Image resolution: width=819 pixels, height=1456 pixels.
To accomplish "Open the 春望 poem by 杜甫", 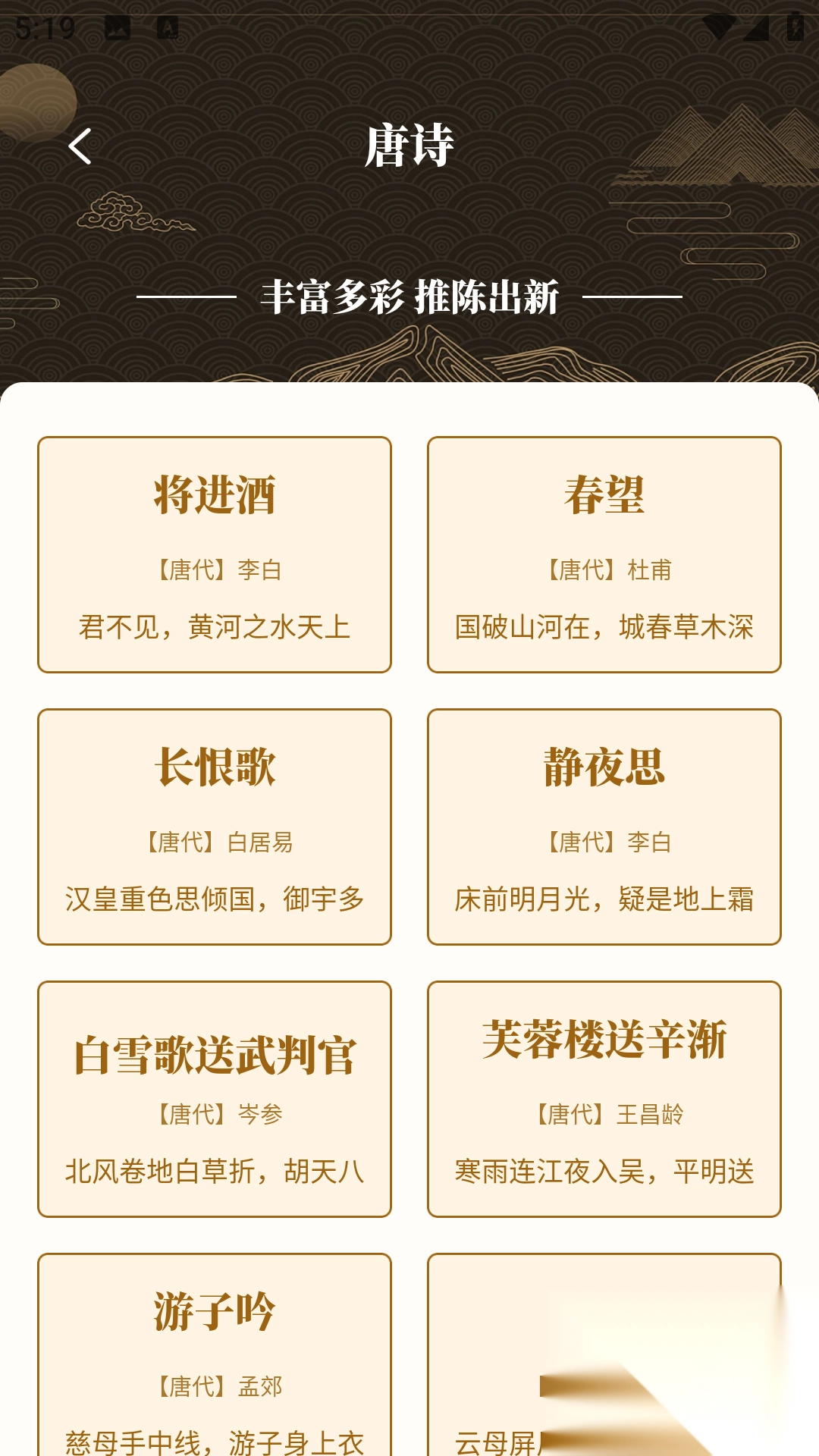I will pos(603,554).
